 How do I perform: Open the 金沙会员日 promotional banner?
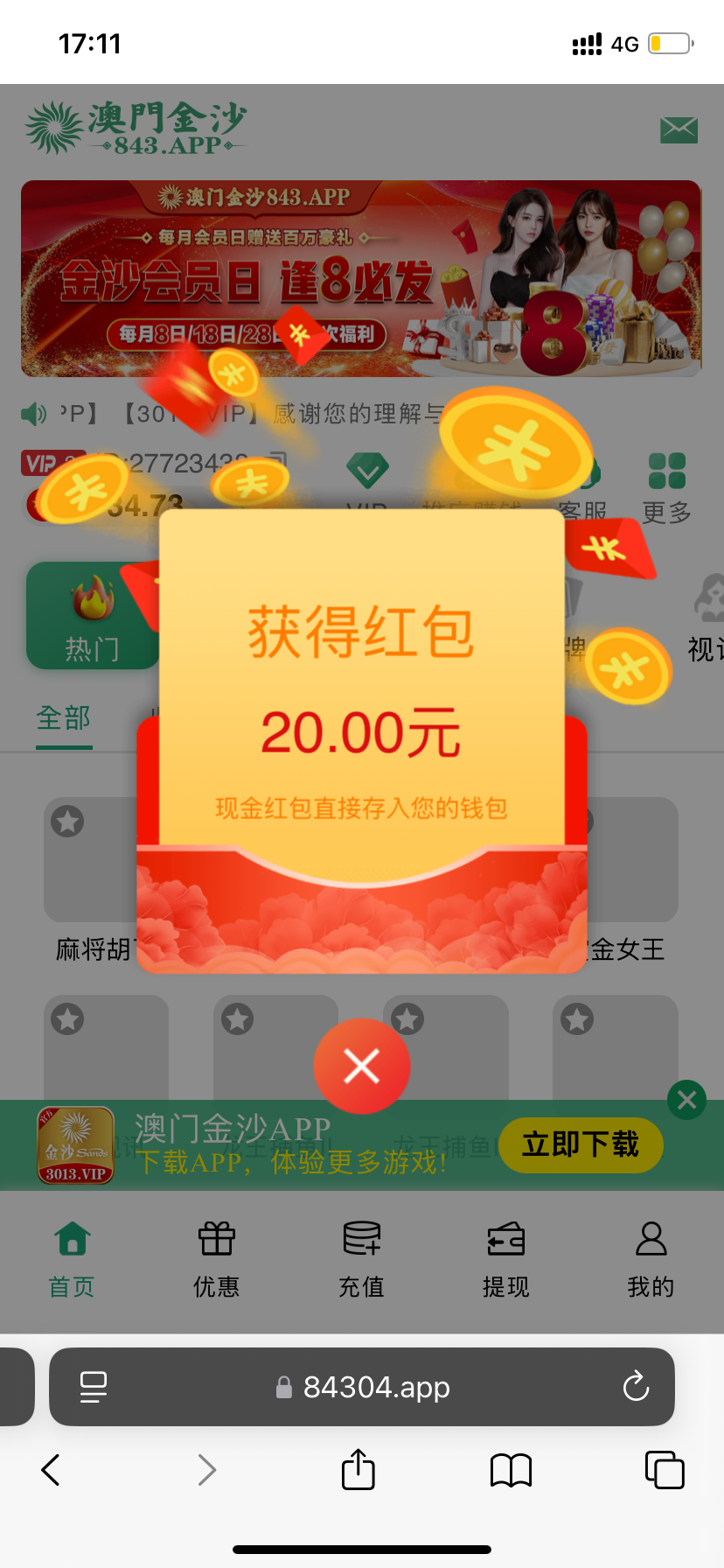pyautogui.click(x=360, y=278)
